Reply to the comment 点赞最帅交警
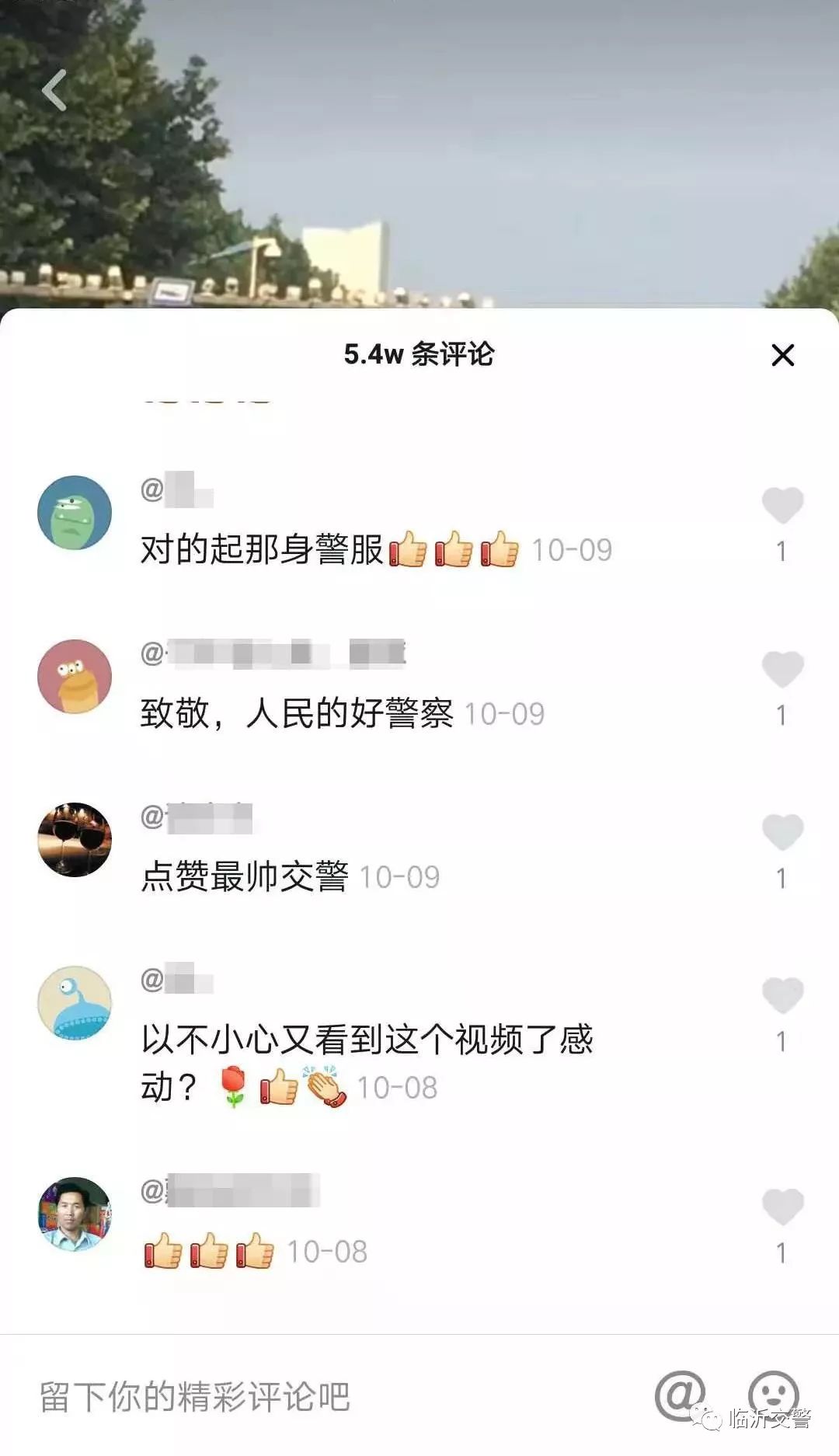This screenshot has height=1456, width=839. click(x=245, y=877)
